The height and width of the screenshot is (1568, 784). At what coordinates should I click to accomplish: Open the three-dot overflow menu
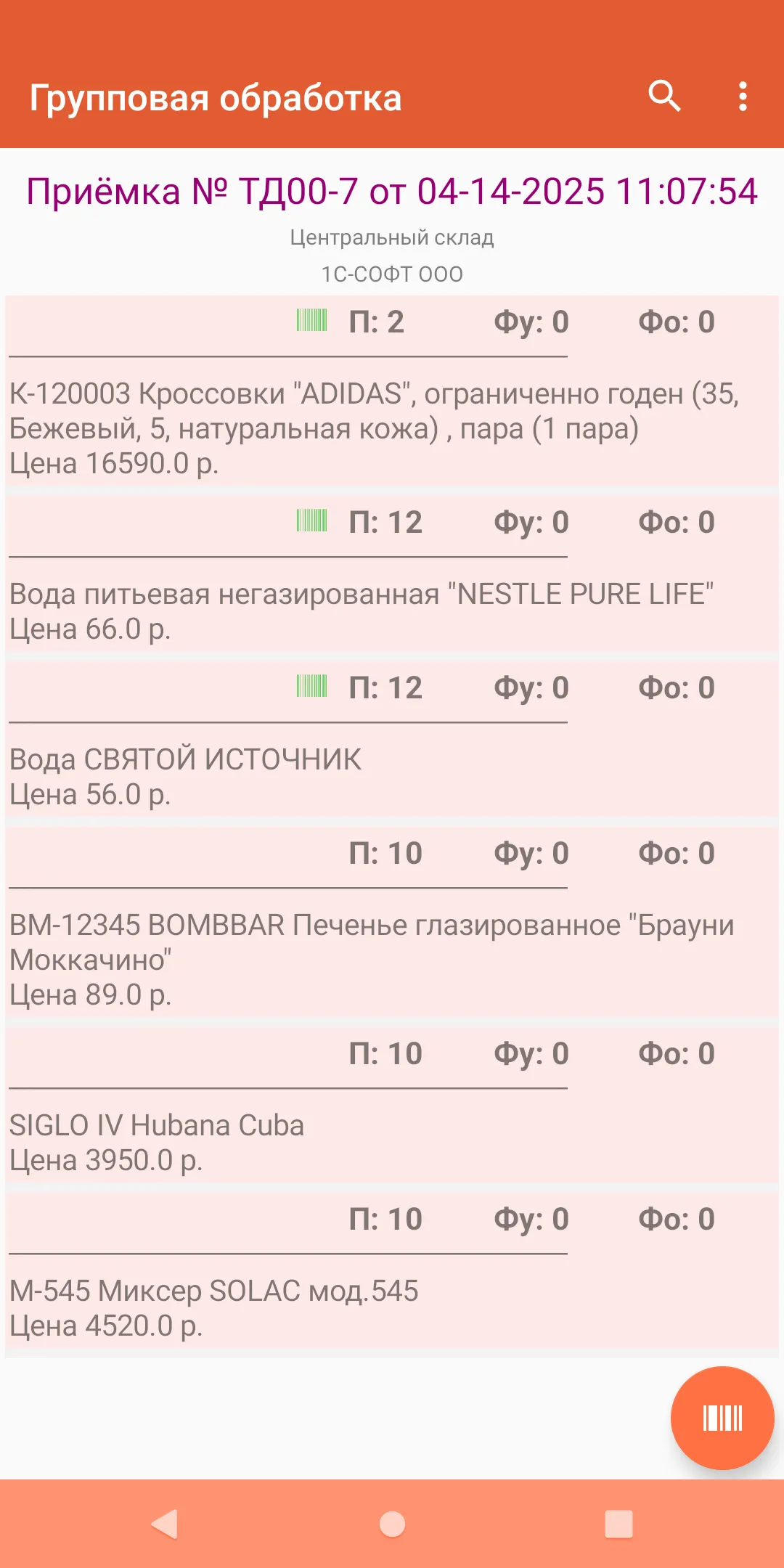coord(741,97)
